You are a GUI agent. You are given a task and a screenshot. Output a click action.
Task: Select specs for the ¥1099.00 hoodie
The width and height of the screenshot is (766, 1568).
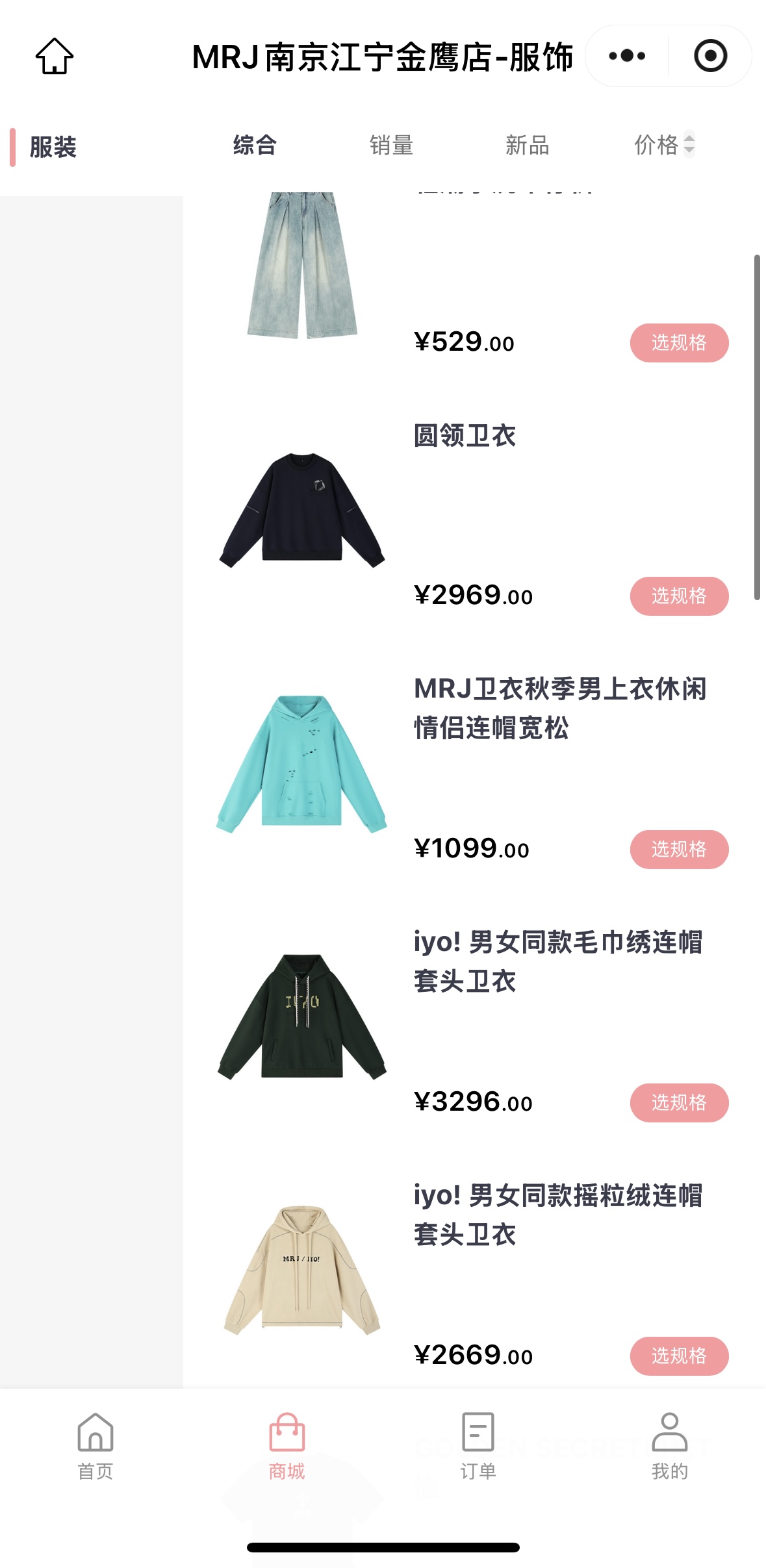(x=679, y=849)
